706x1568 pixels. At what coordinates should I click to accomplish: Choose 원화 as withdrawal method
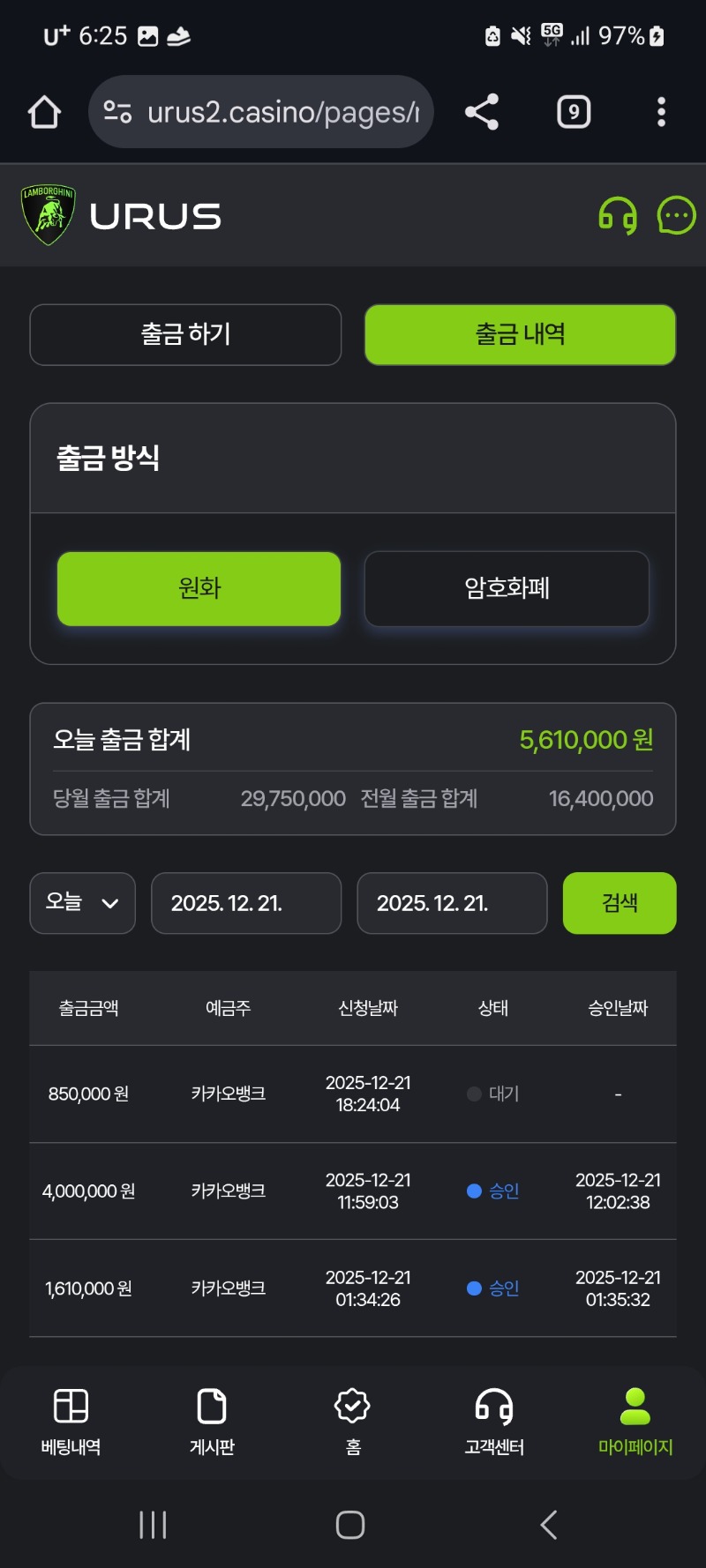coord(199,588)
